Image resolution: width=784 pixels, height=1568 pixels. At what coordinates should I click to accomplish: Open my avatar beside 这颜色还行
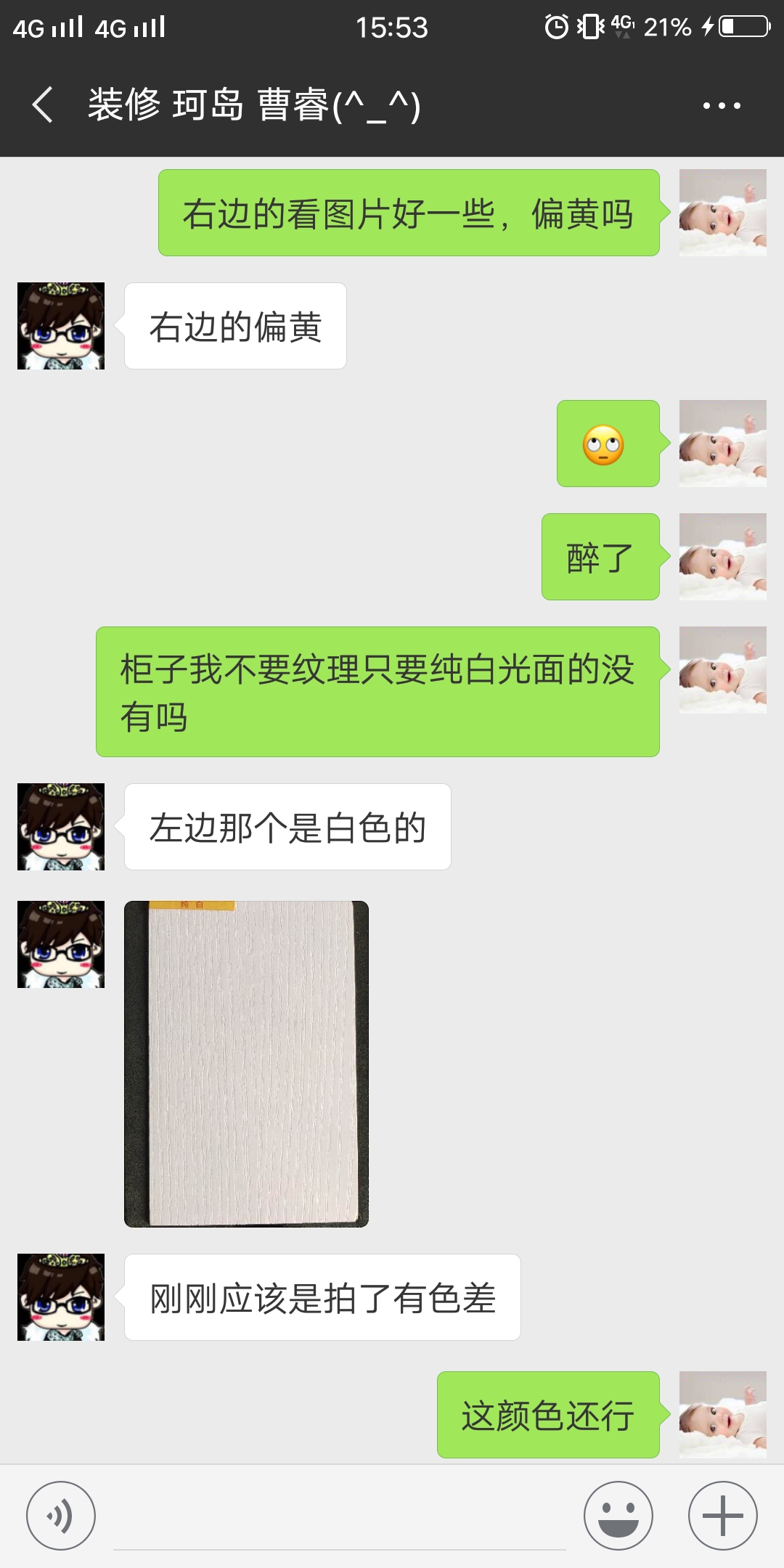pos(723,1415)
